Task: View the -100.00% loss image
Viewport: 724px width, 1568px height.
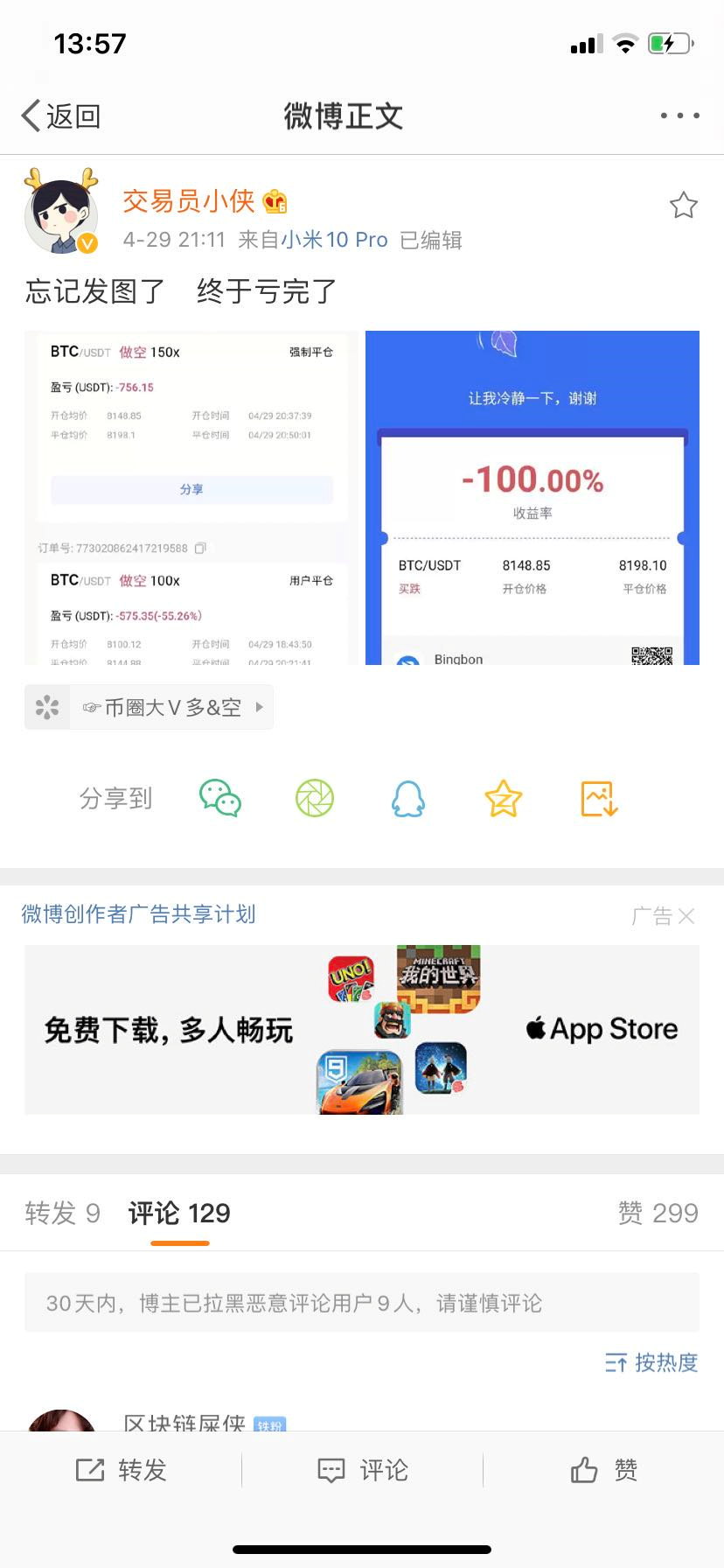Action: tap(532, 497)
